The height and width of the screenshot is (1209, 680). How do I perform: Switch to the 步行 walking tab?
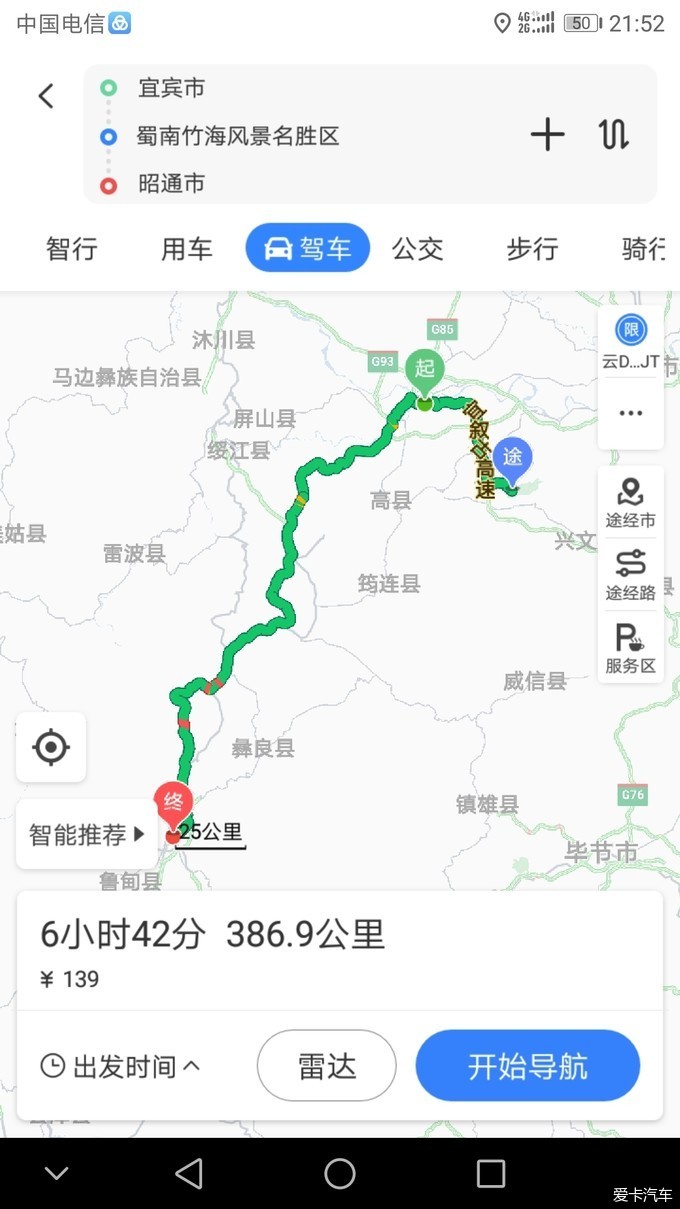532,249
